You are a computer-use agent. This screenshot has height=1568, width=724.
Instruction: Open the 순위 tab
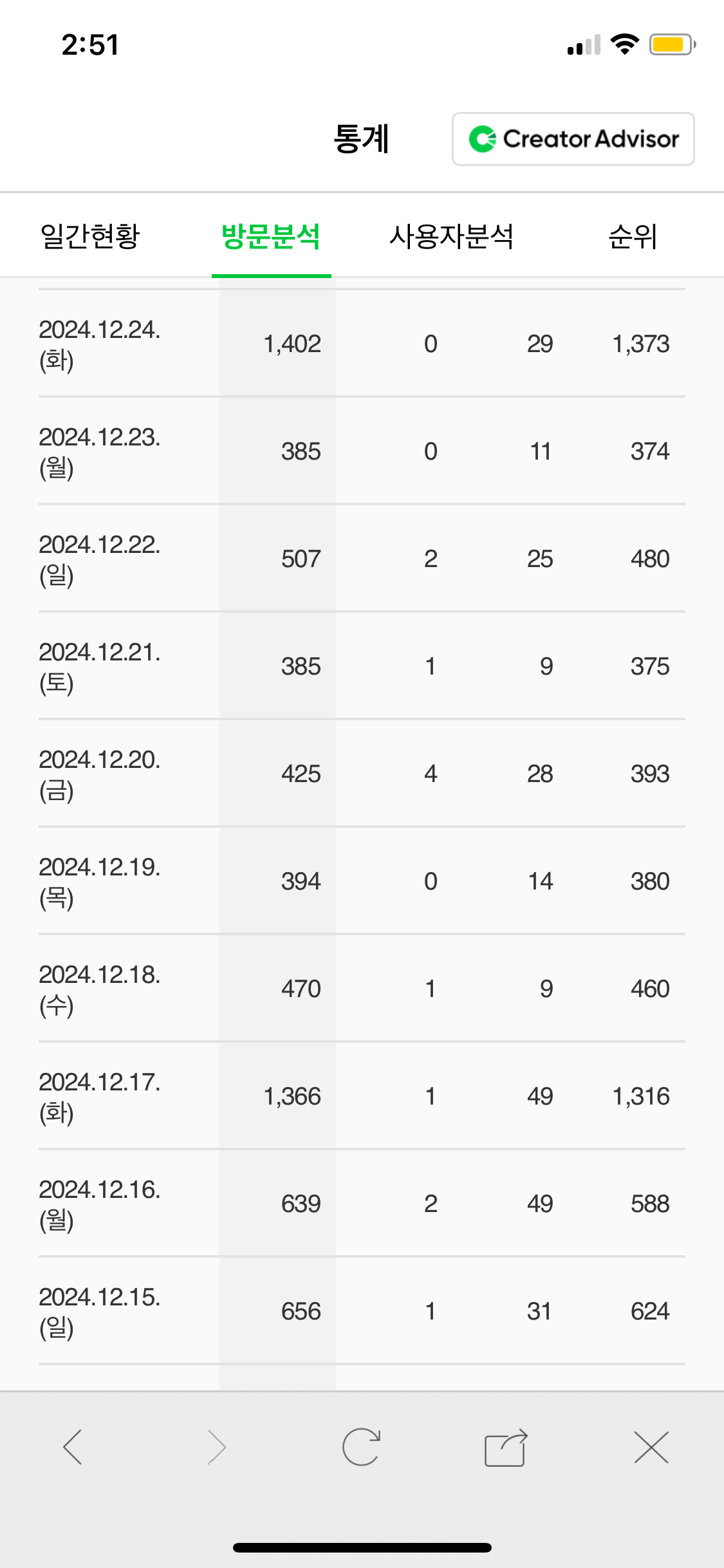click(x=633, y=236)
